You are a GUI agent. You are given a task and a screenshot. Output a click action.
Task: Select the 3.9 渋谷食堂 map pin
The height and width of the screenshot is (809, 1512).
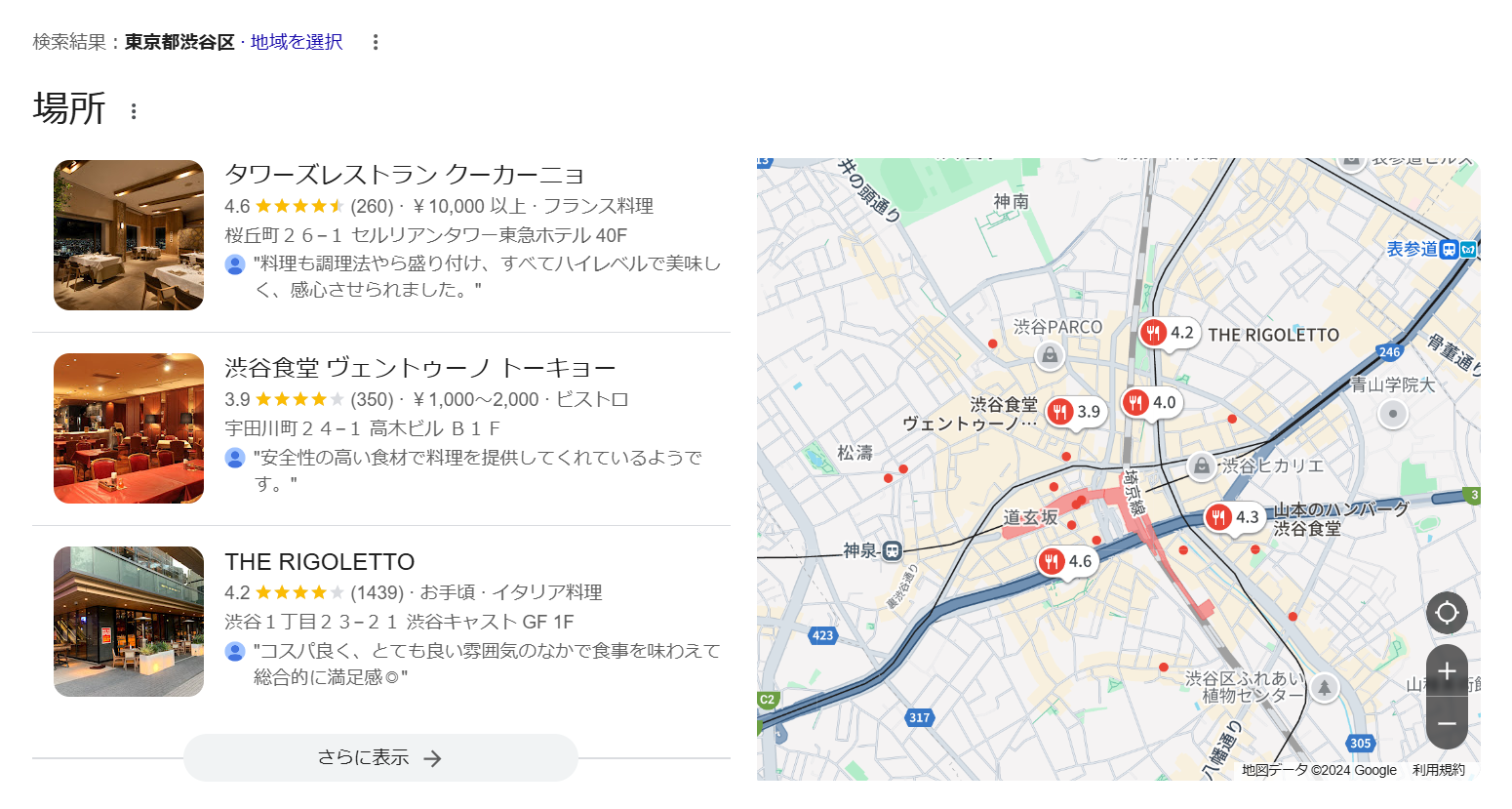(1074, 412)
